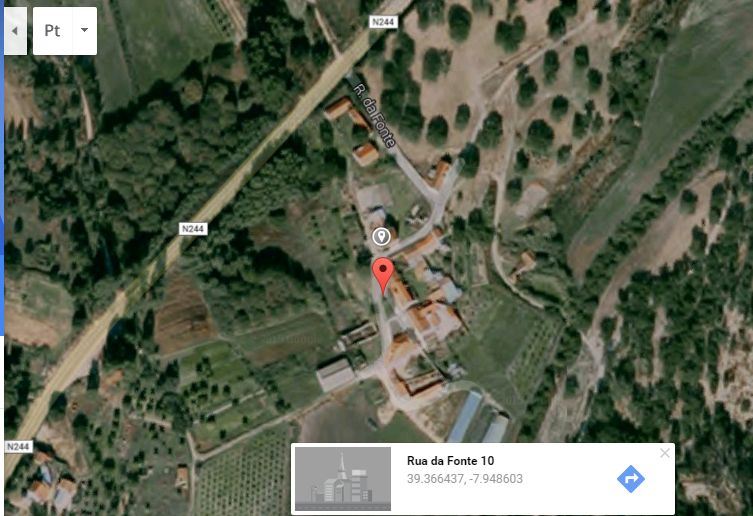Viewport: 753px width, 516px height.
Task: Collapse the side panel with left arrow
Action: [14, 31]
